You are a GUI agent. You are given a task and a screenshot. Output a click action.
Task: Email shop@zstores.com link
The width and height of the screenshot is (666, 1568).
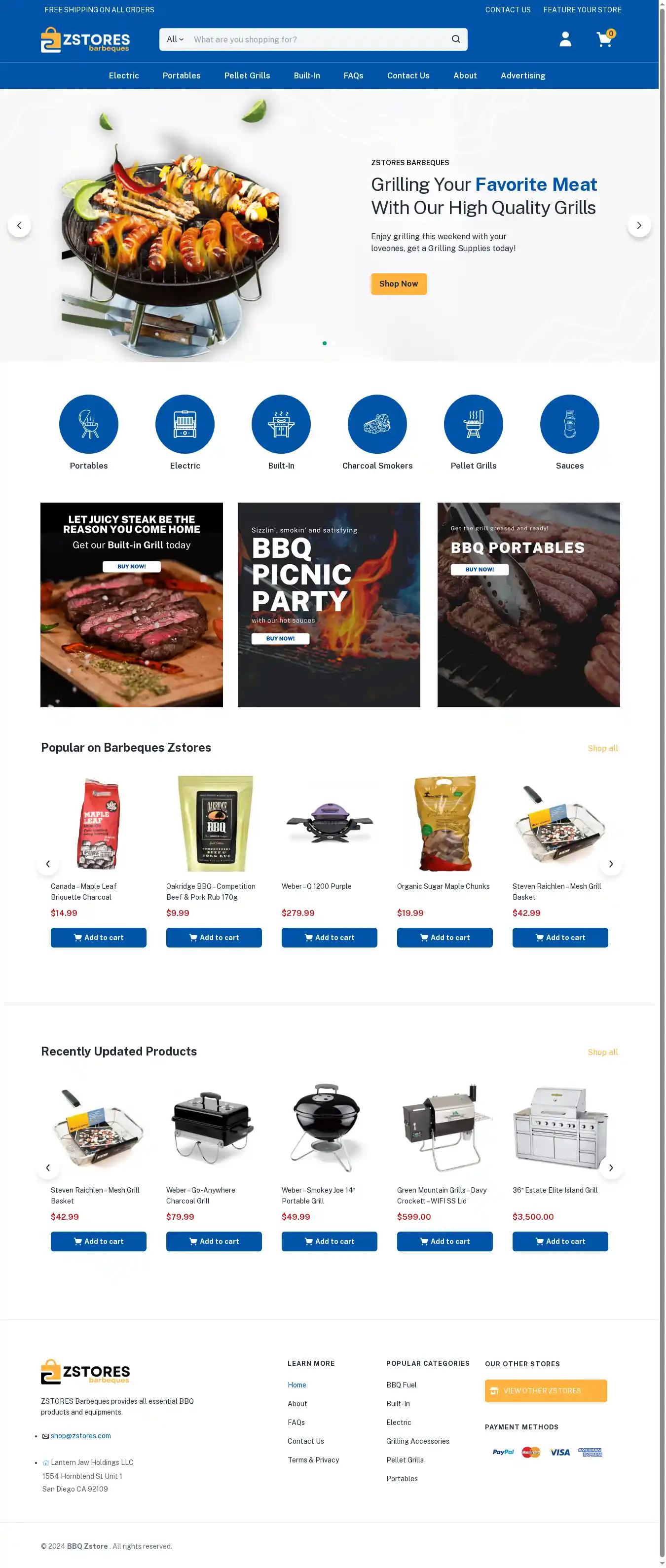80,1436
